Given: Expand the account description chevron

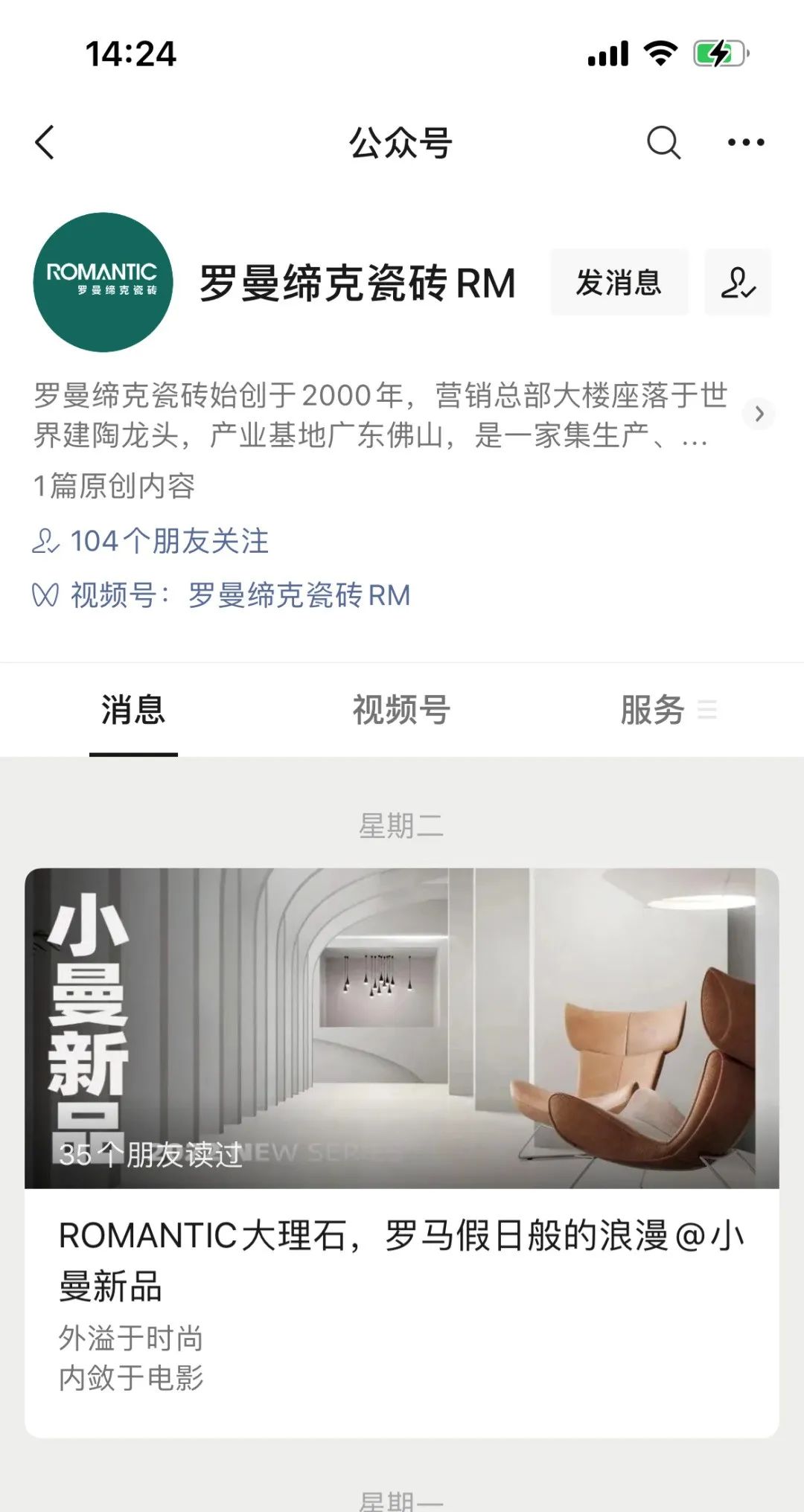Looking at the screenshot, I should 759,414.
